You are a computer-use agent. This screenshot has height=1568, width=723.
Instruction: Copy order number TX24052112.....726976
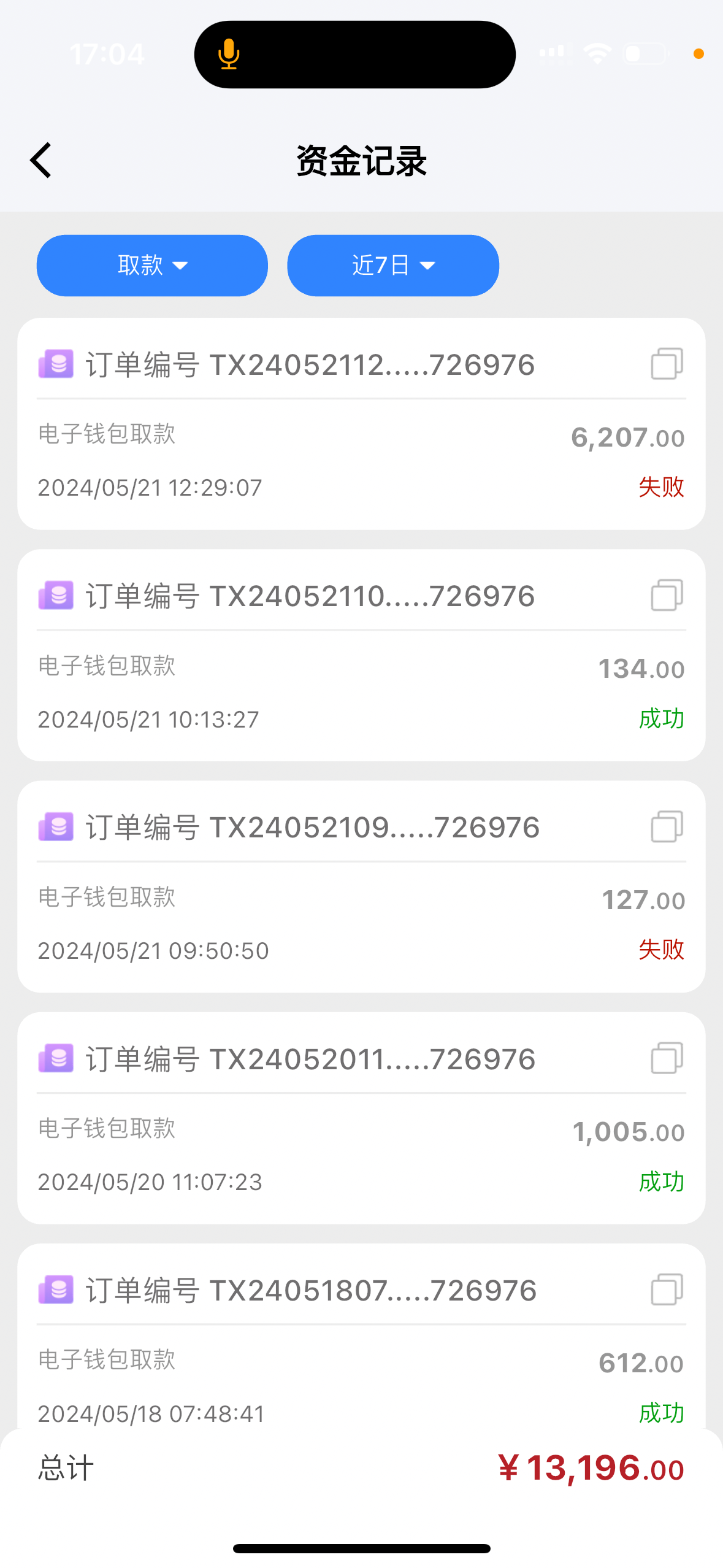[667, 364]
